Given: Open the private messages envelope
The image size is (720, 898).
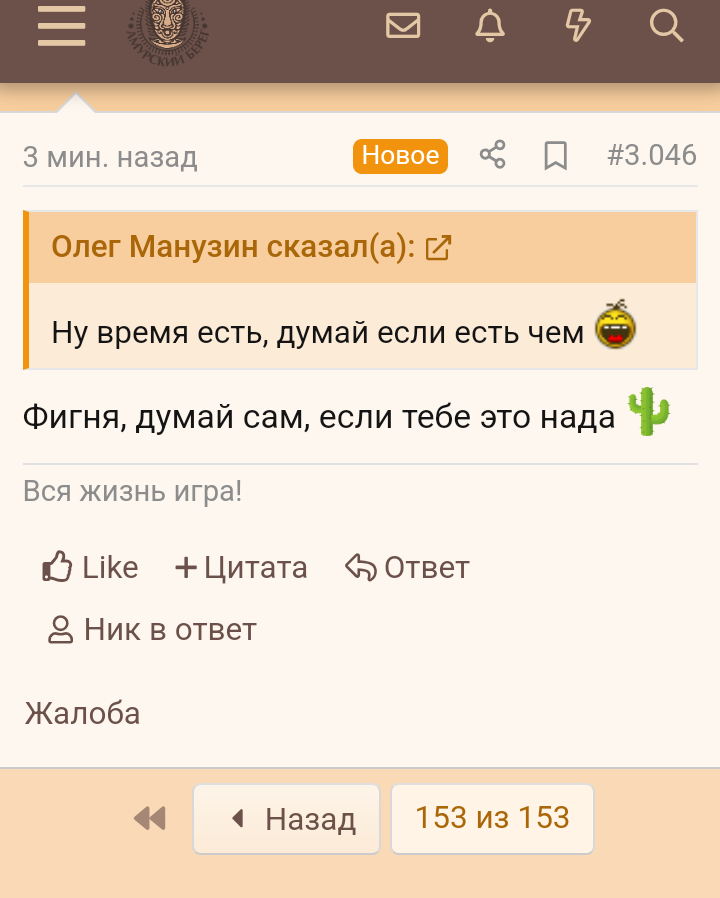Looking at the screenshot, I should (x=403, y=26).
